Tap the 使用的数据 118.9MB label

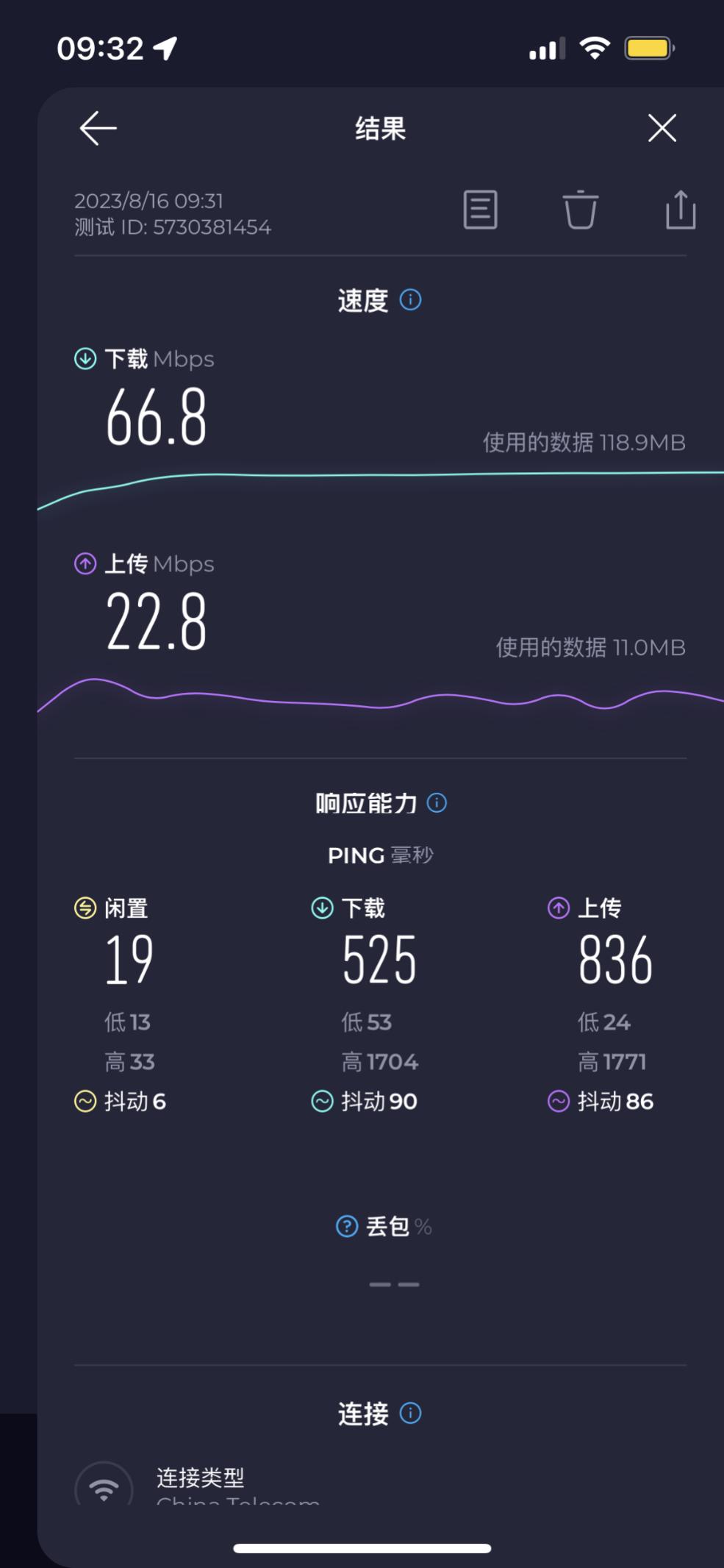(583, 443)
